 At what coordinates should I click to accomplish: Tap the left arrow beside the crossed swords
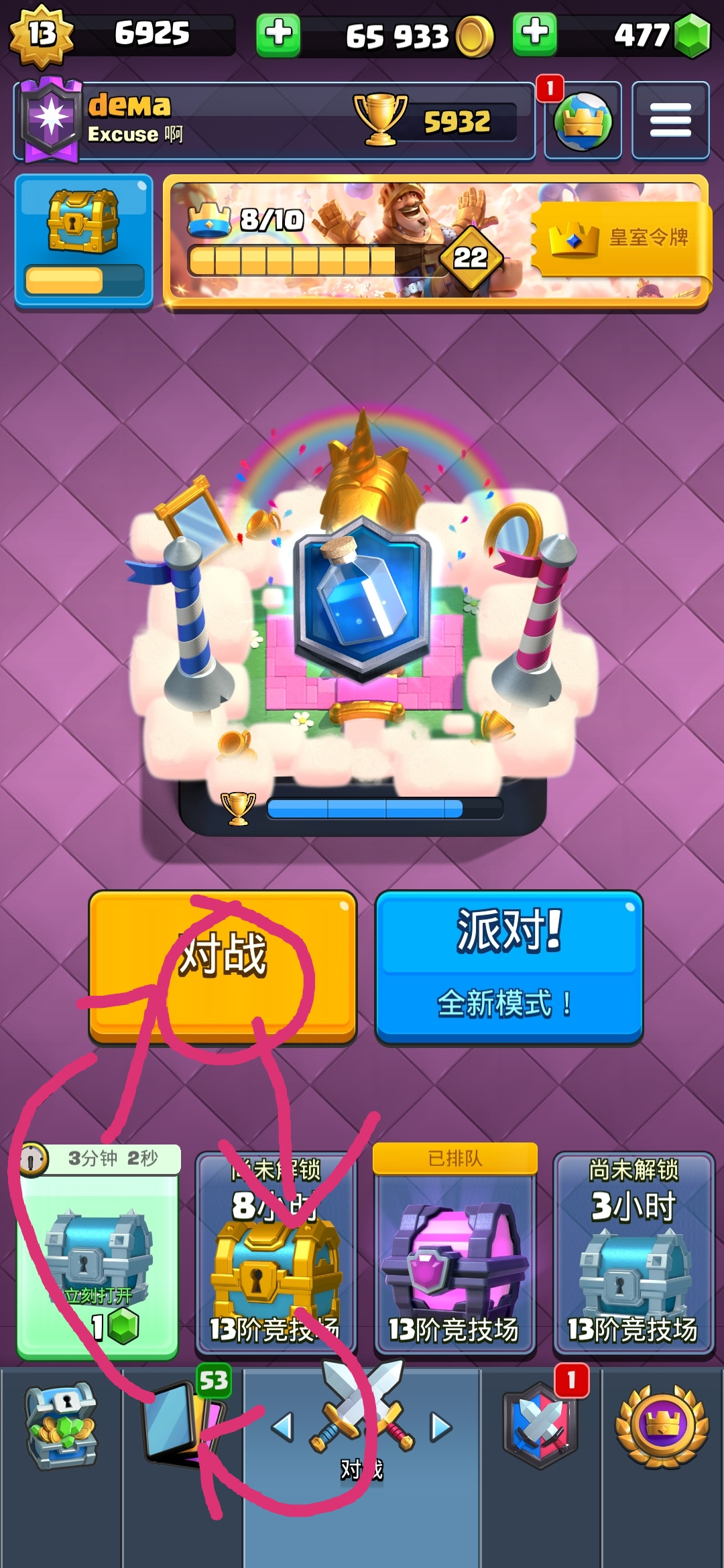click(x=282, y=1427)
